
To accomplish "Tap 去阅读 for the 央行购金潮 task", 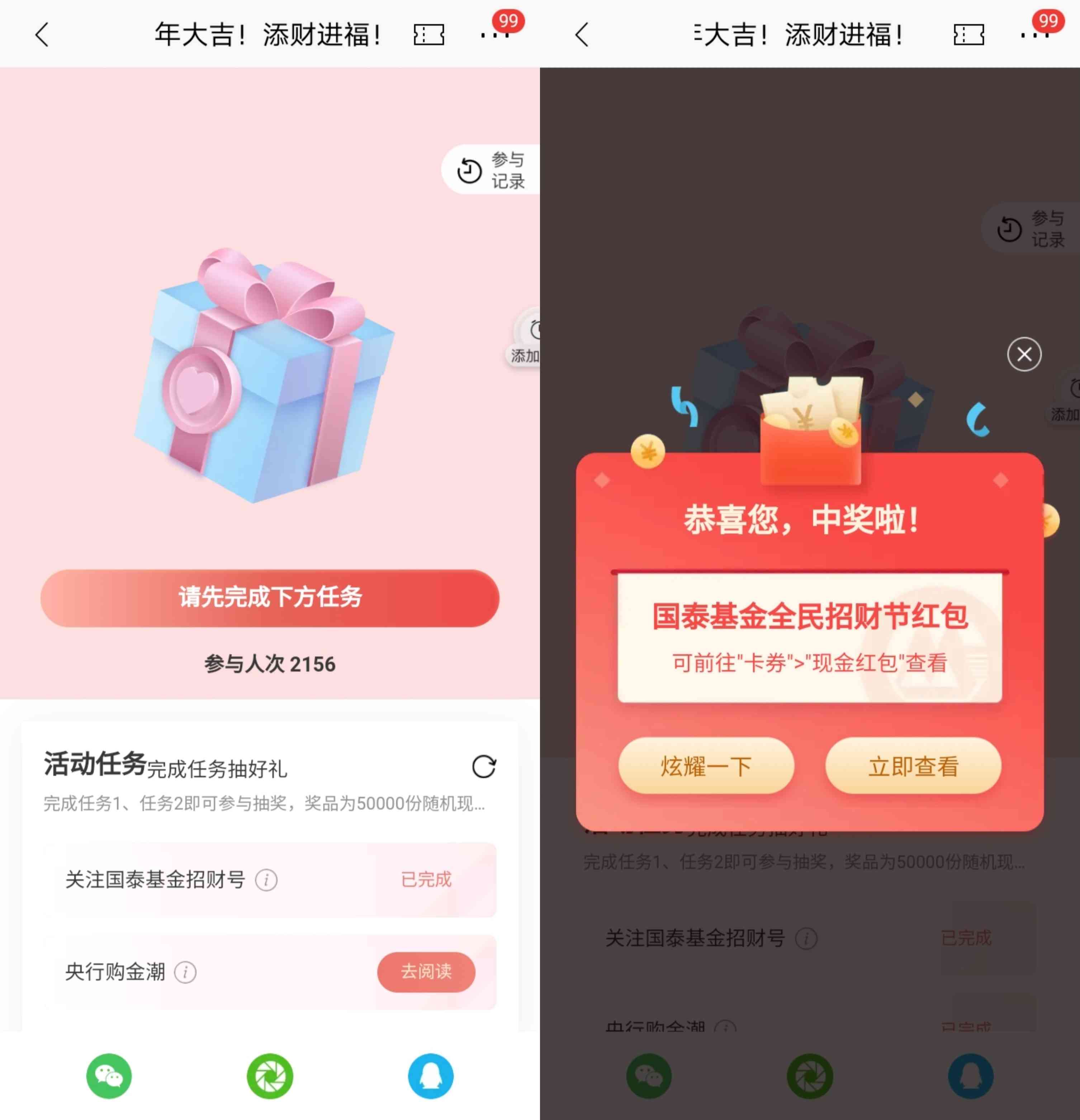I will [426, 972].
